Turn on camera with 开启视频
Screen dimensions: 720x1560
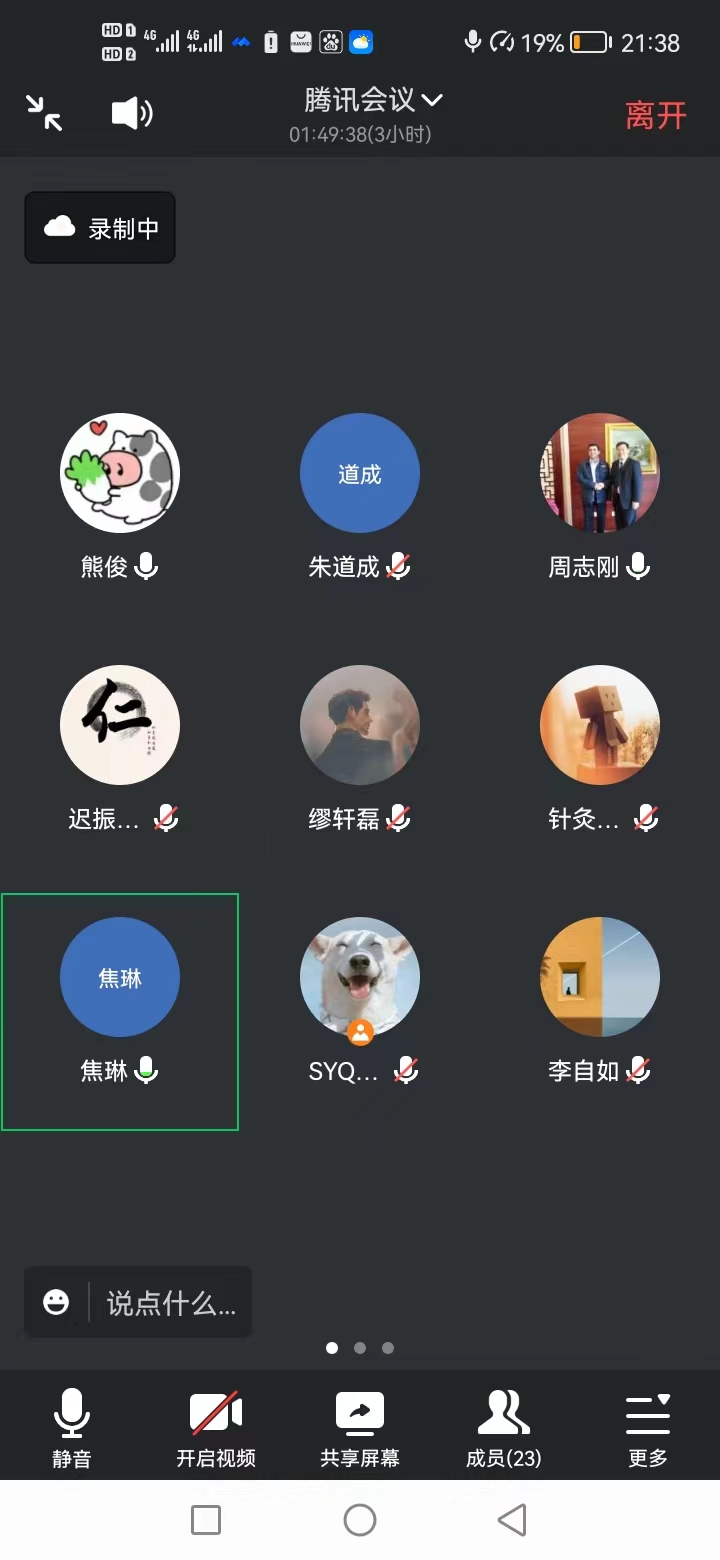(216, 1427)
